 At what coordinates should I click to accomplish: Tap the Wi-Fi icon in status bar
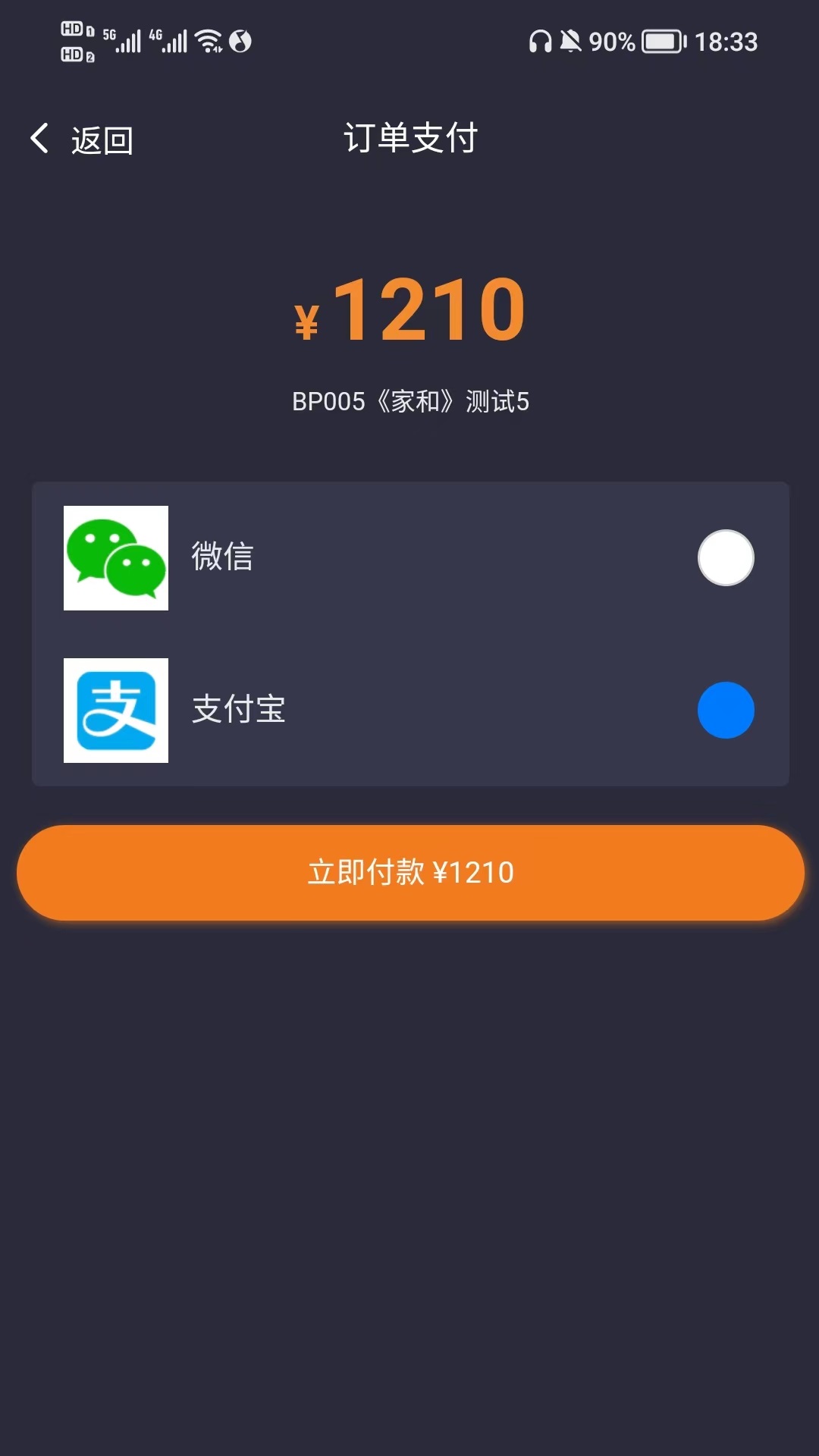pos(206,39)
